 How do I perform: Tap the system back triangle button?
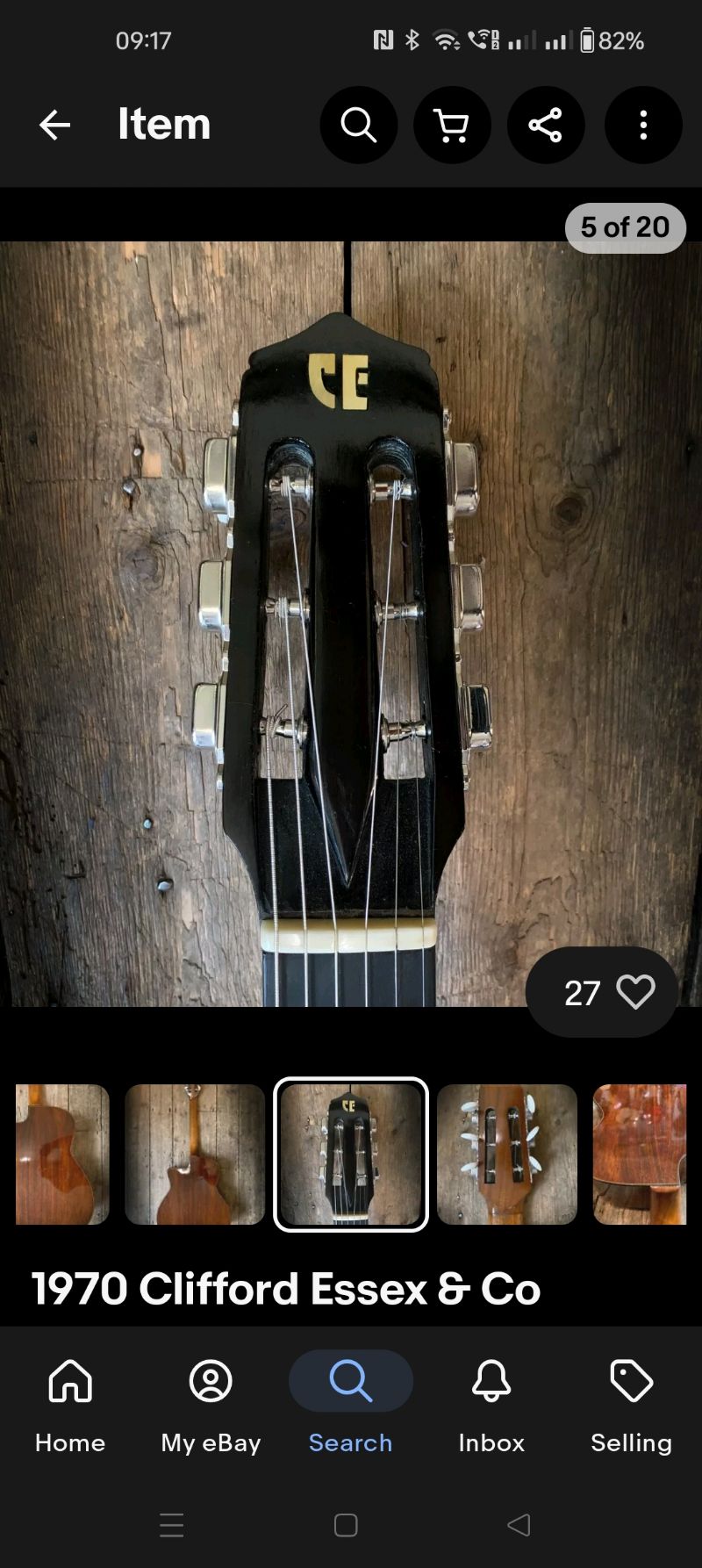pos(519,1525)
